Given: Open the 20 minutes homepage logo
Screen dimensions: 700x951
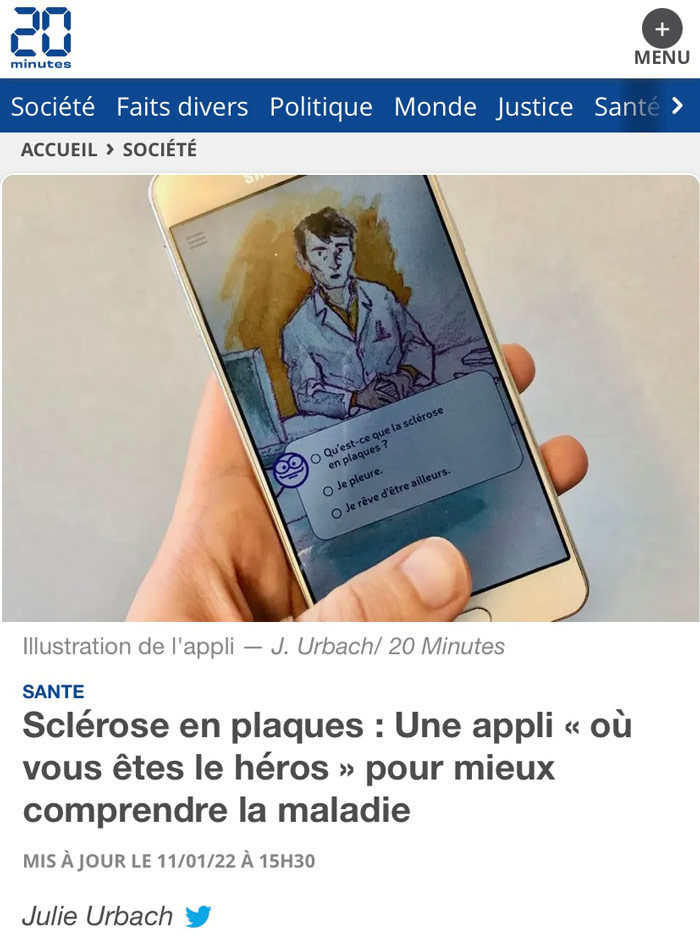Looking at the screenshot, I should pos(41,38).
